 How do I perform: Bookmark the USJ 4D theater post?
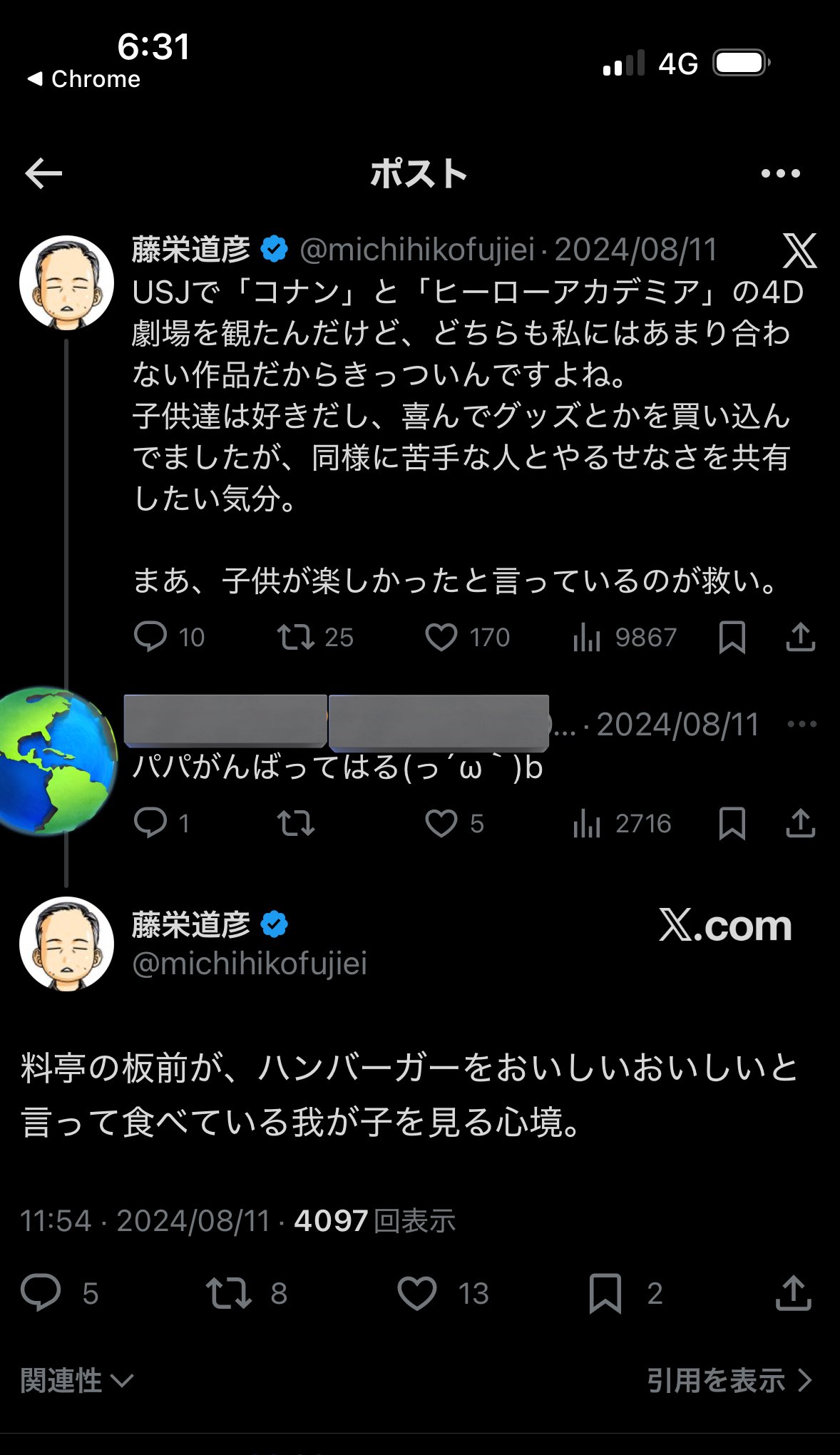pyautogui.click(x=732, y=637)
